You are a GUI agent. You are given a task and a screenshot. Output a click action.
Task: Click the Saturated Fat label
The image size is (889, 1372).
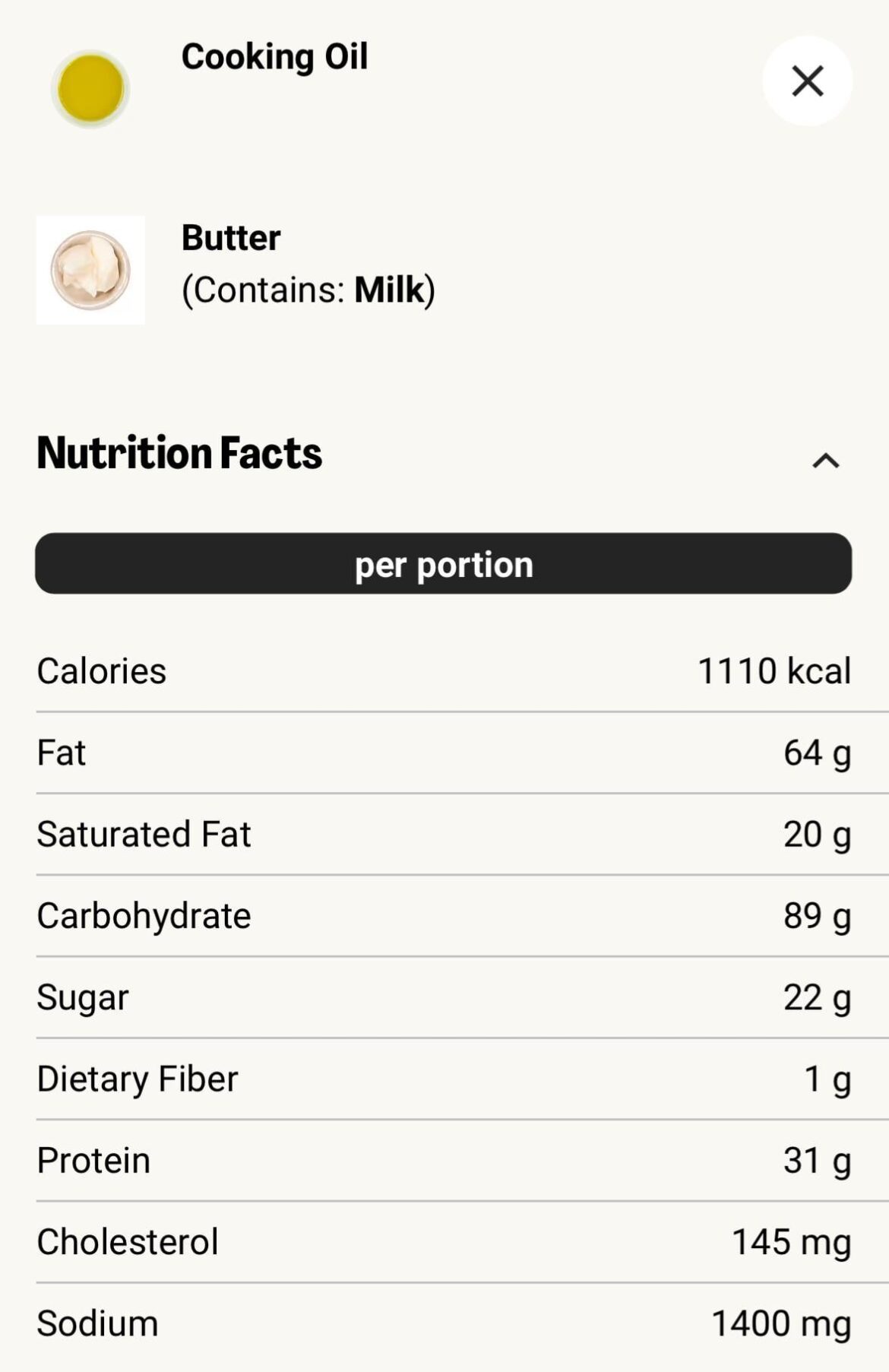(143, 833)
